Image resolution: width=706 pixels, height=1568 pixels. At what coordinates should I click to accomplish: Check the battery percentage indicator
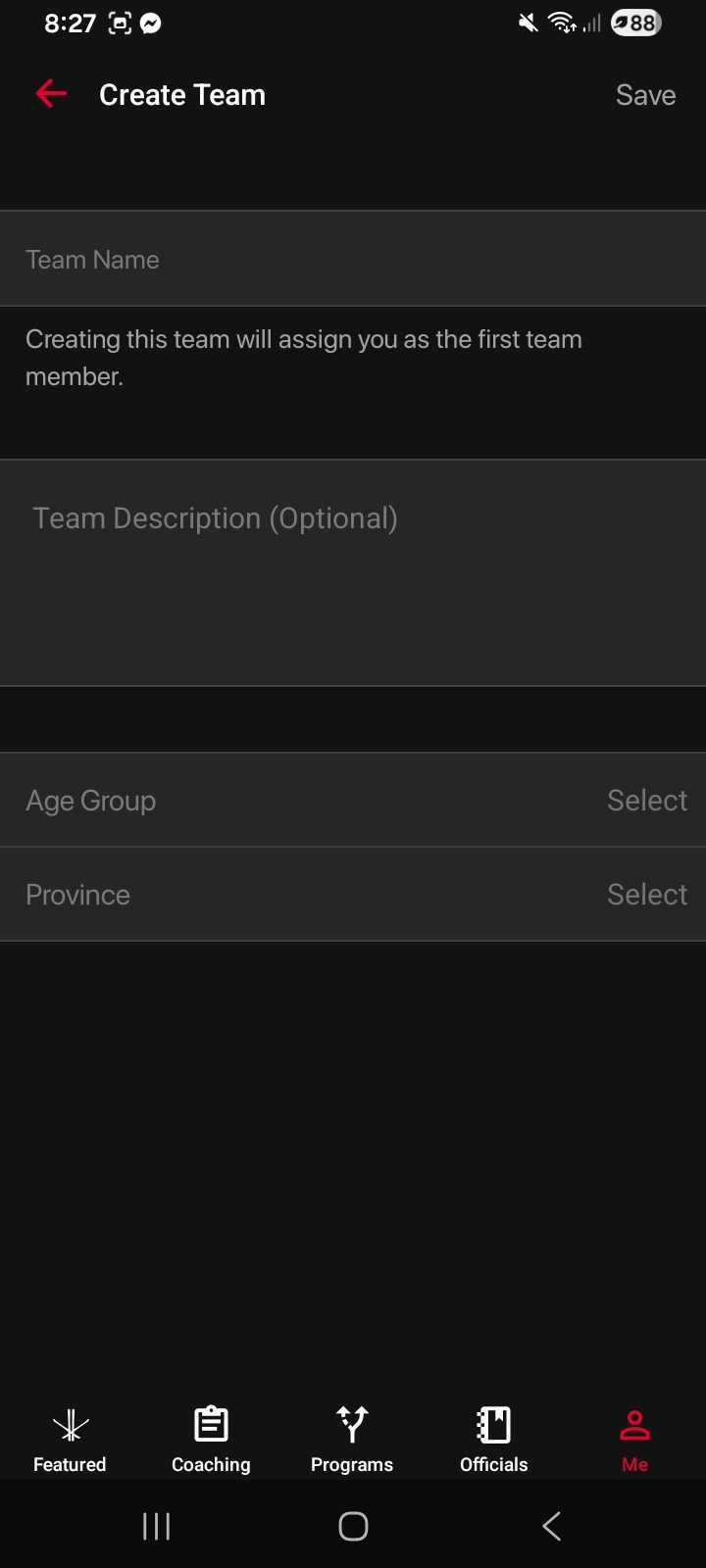click(x=634, y=22)
